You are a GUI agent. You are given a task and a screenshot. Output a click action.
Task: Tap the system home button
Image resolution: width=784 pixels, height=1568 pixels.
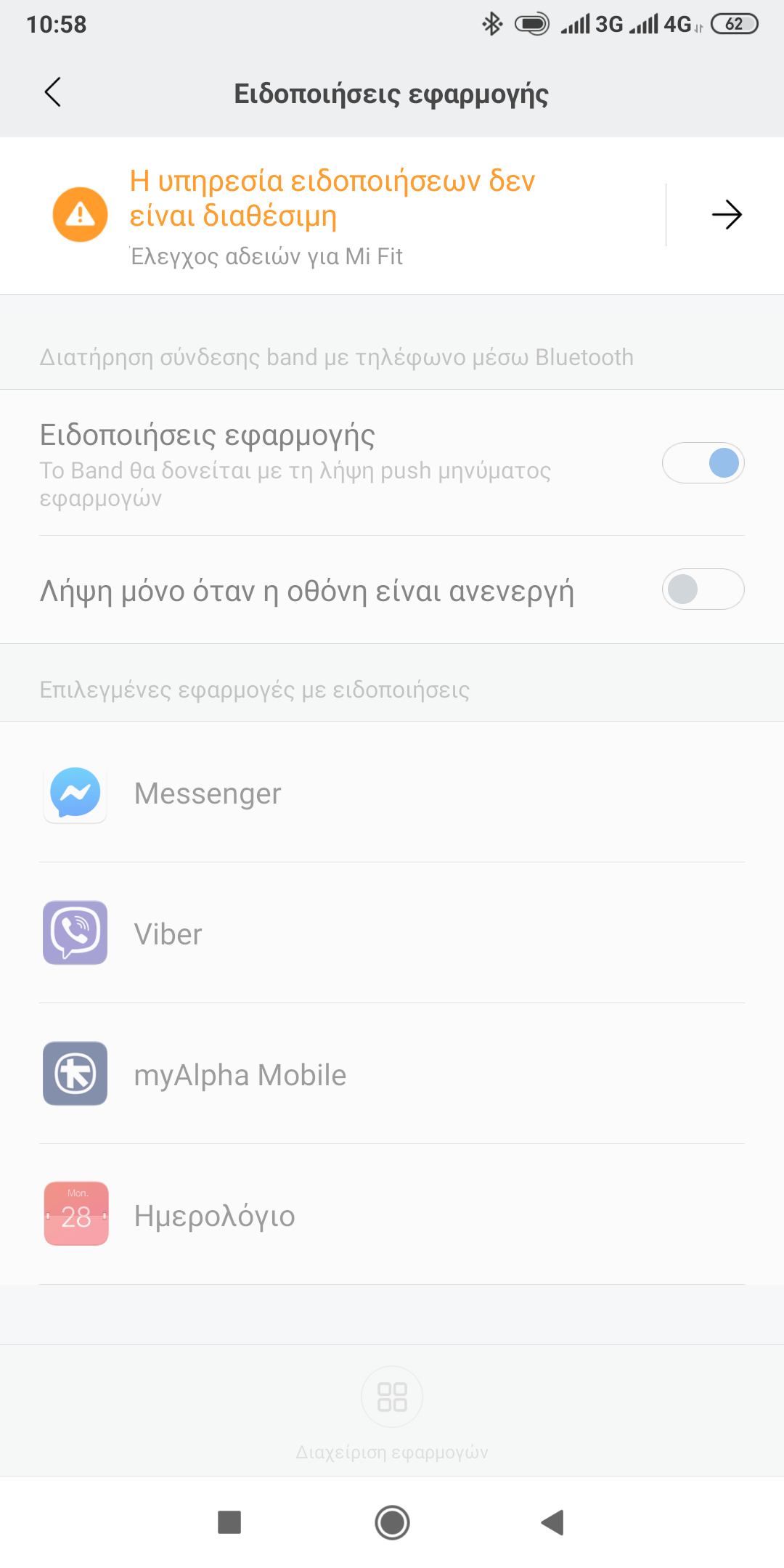[x=392, y=1522]
